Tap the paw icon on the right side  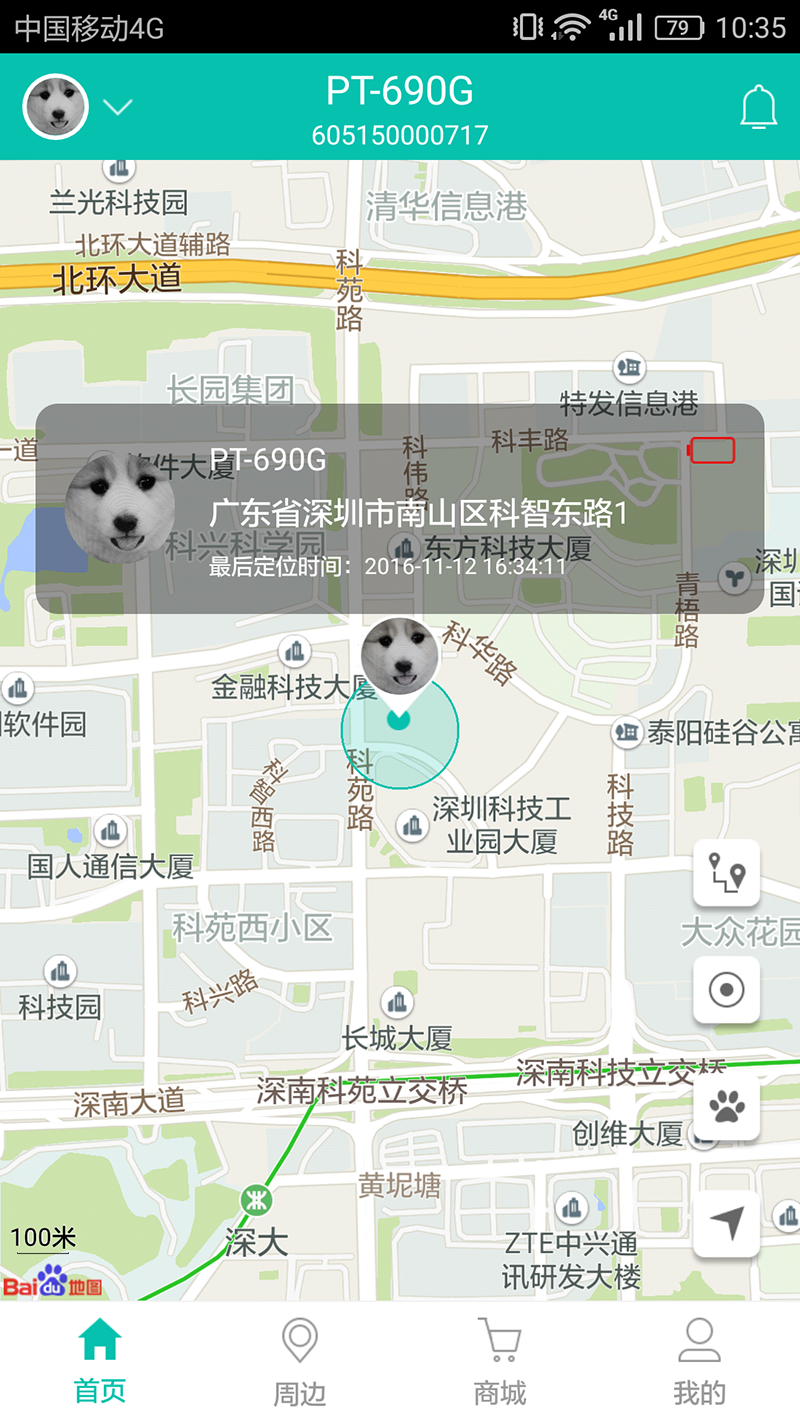click(726, 1106)
